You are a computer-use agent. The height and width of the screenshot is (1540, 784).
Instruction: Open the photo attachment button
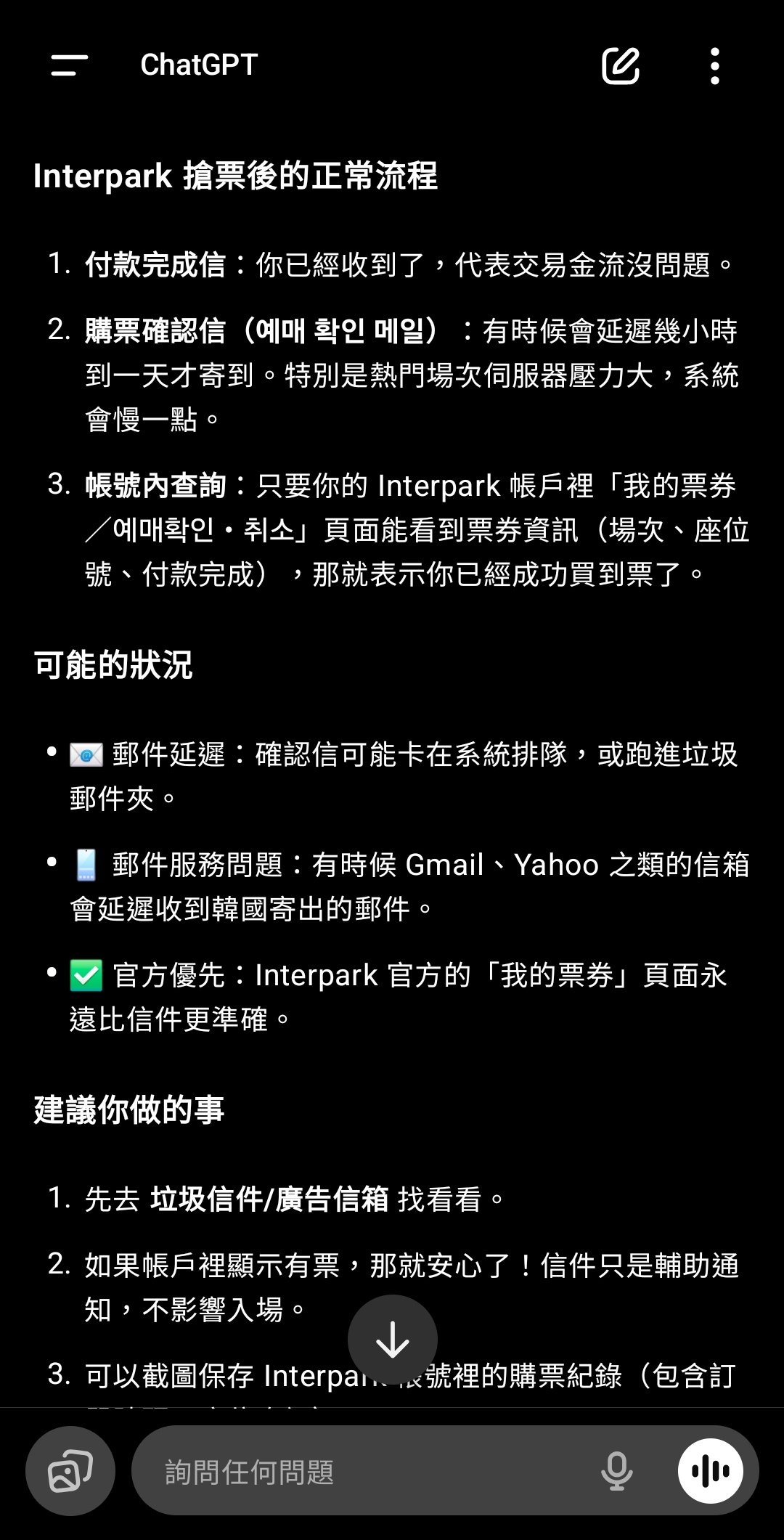click(x=70, y=1471)
